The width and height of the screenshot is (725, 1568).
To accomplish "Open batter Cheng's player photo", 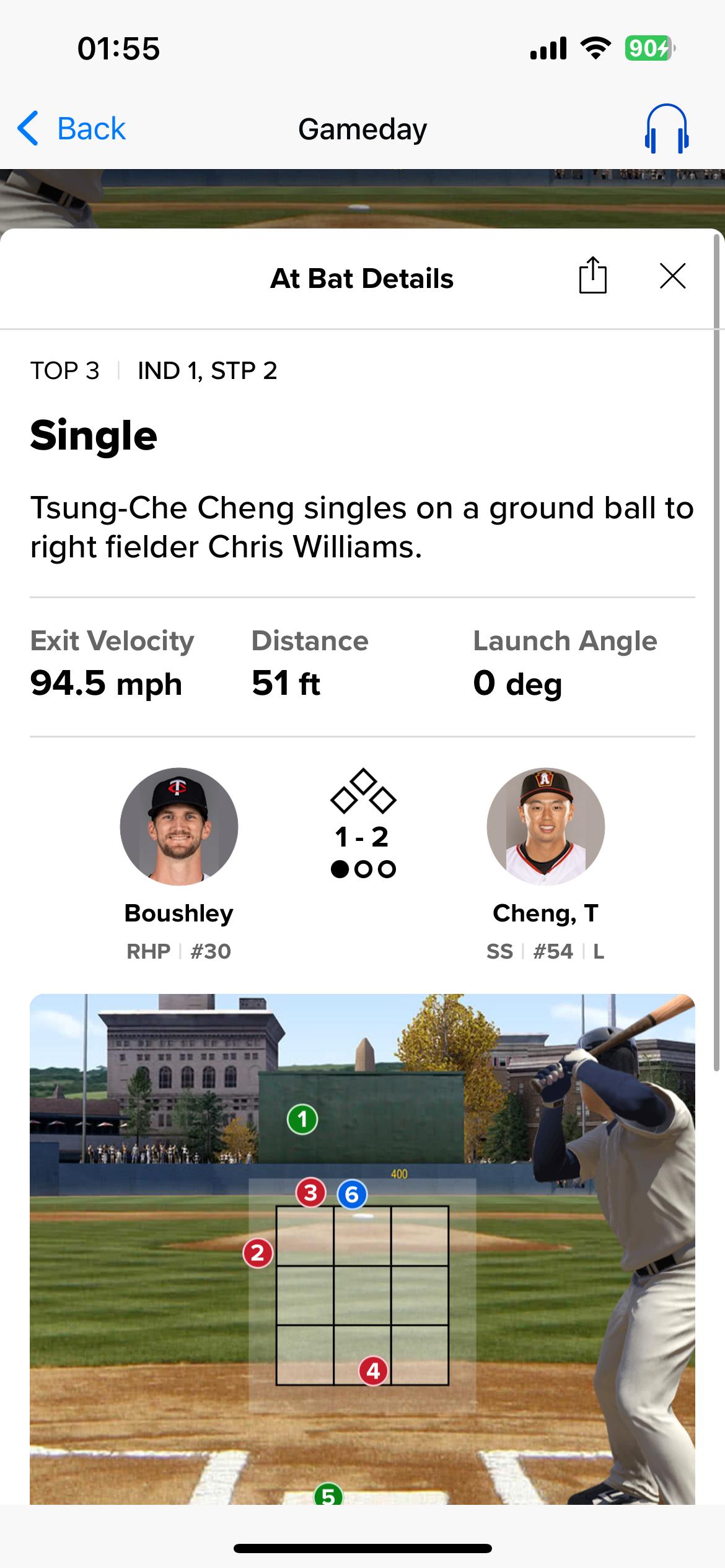I will pos(545,827).
